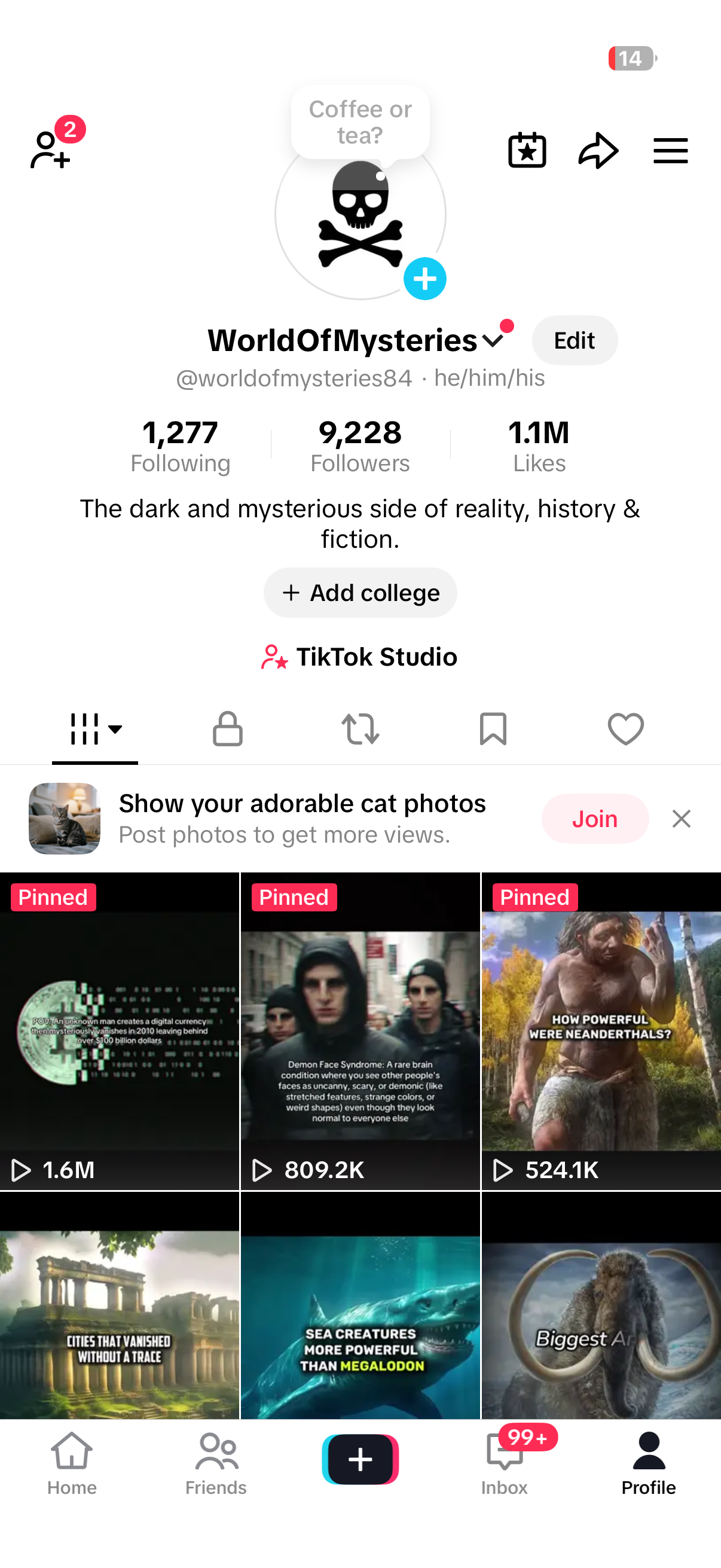Switch to the saved bookmarks tab
This screenshot has height=1568, width=721.
493,728
